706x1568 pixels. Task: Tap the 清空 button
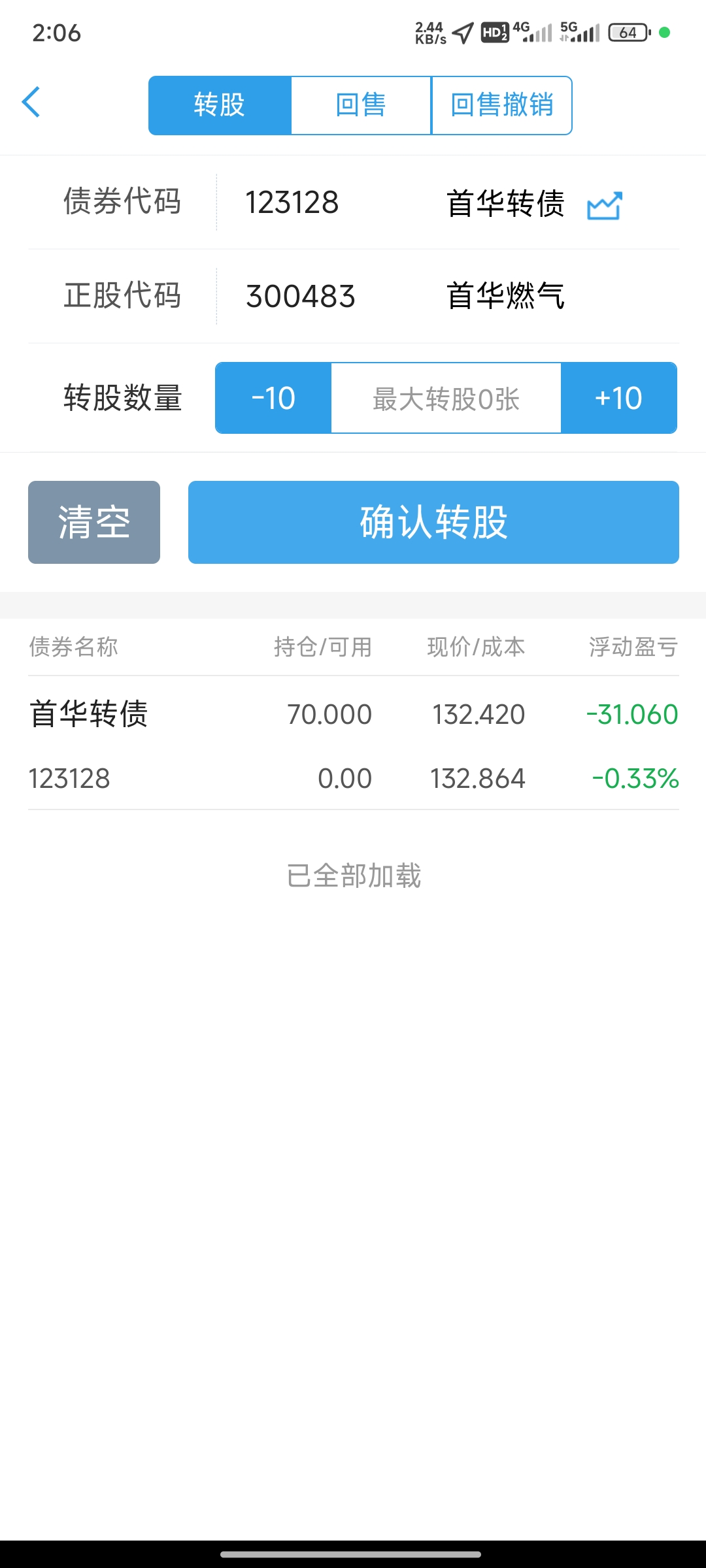tap(94, 523)
